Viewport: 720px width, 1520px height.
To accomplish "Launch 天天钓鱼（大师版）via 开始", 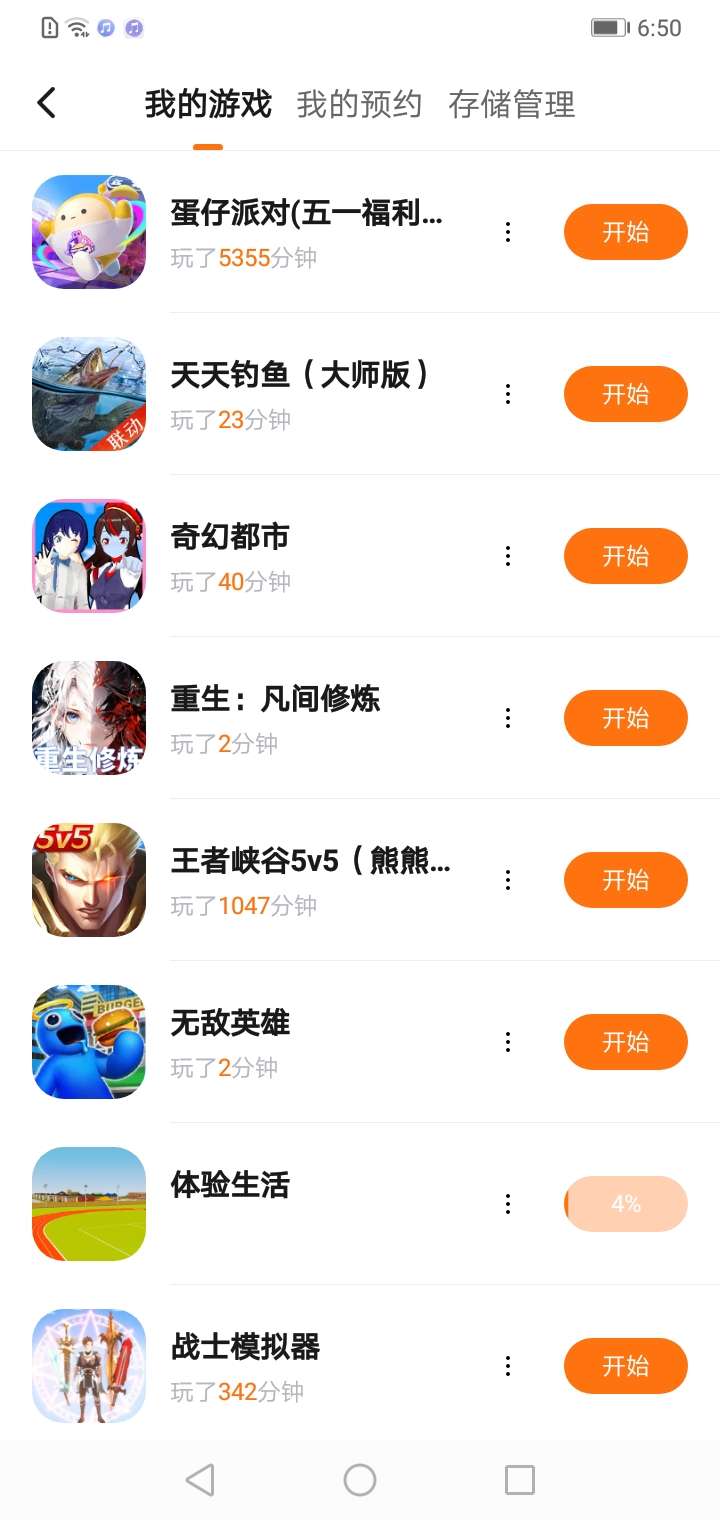I will [625, 394].
